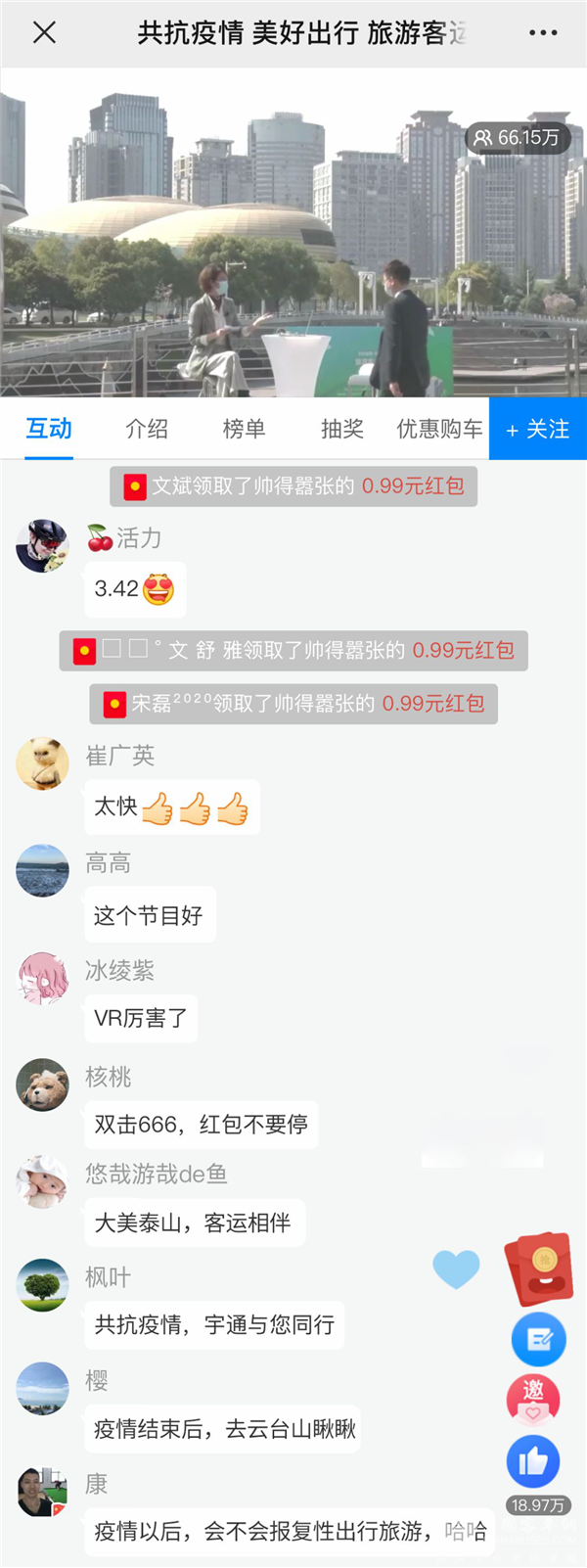This screenshot has width=587, height=1568.
Task: Open 核桃's teddy bear avatar
Action: point(42,1084)
